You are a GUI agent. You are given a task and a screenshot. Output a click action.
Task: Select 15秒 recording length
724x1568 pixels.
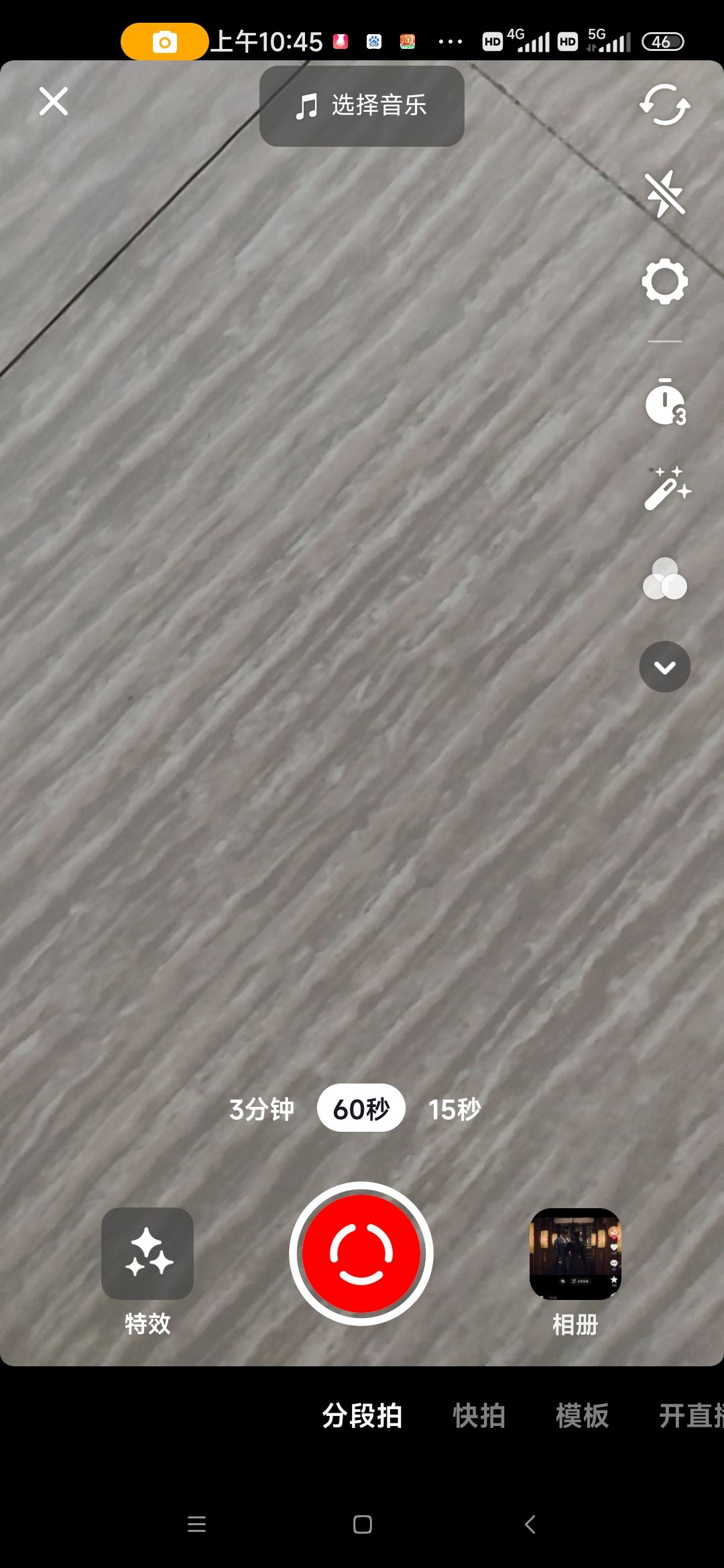pos(455,1110)
